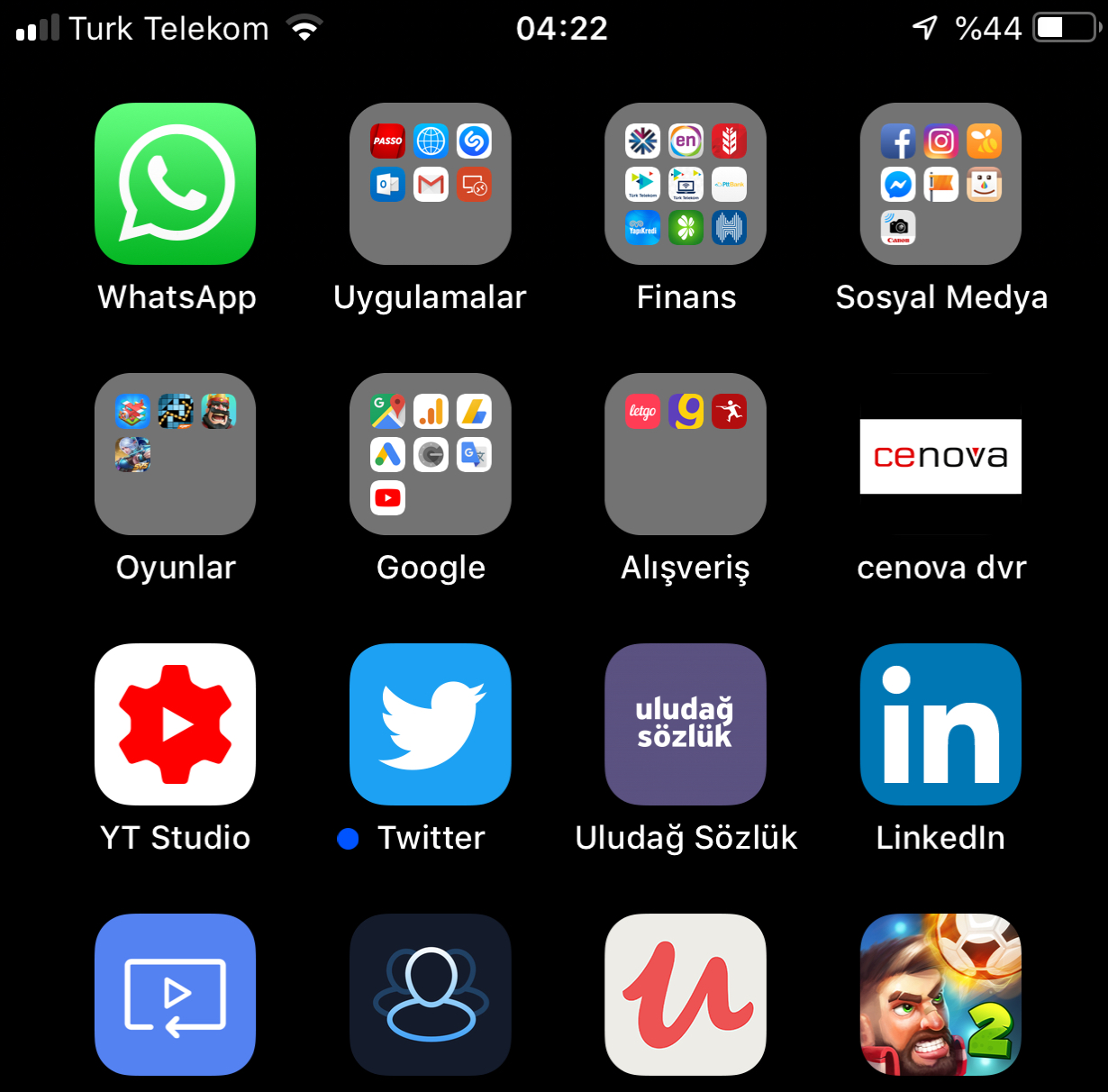Open the Google folder
This screenshot has width=1108, height=1092.
click(x=430, y=454)
